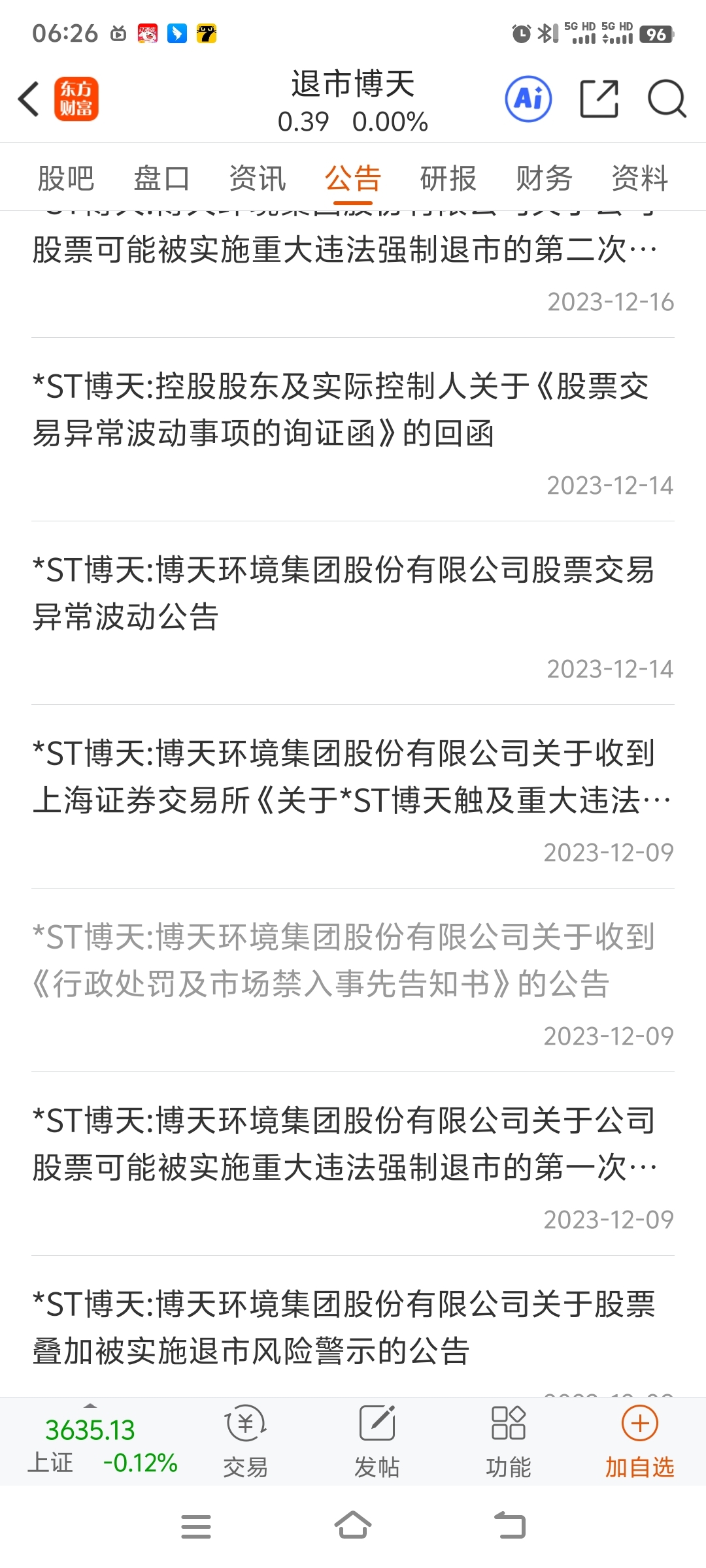This screenshot has width=706, height=1568.
Task: Go back using the top-left arrow
Action: tap(29, 99)
